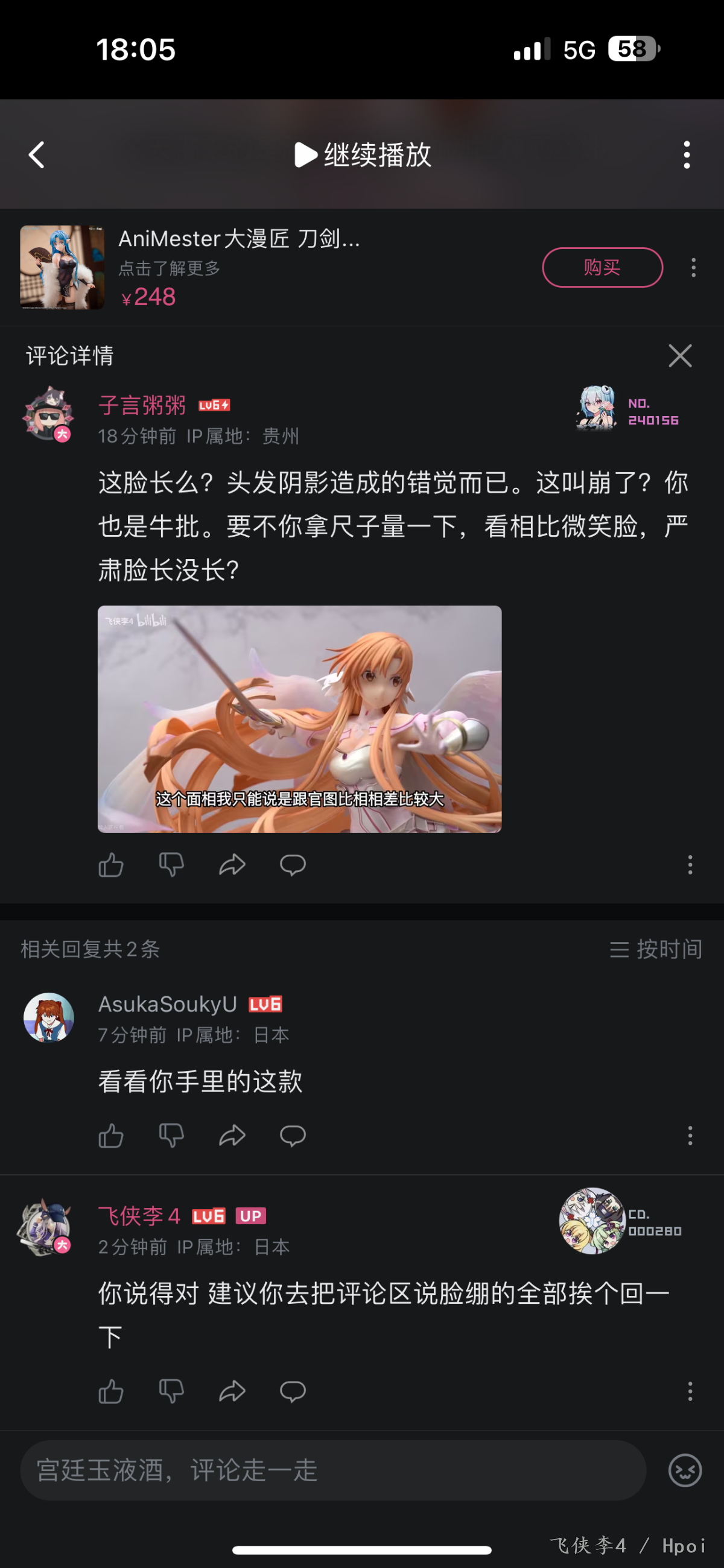Viewport: 724px width, 1568px height.
Task: Like 子言粥粥's comment
Action: point(111,864)
